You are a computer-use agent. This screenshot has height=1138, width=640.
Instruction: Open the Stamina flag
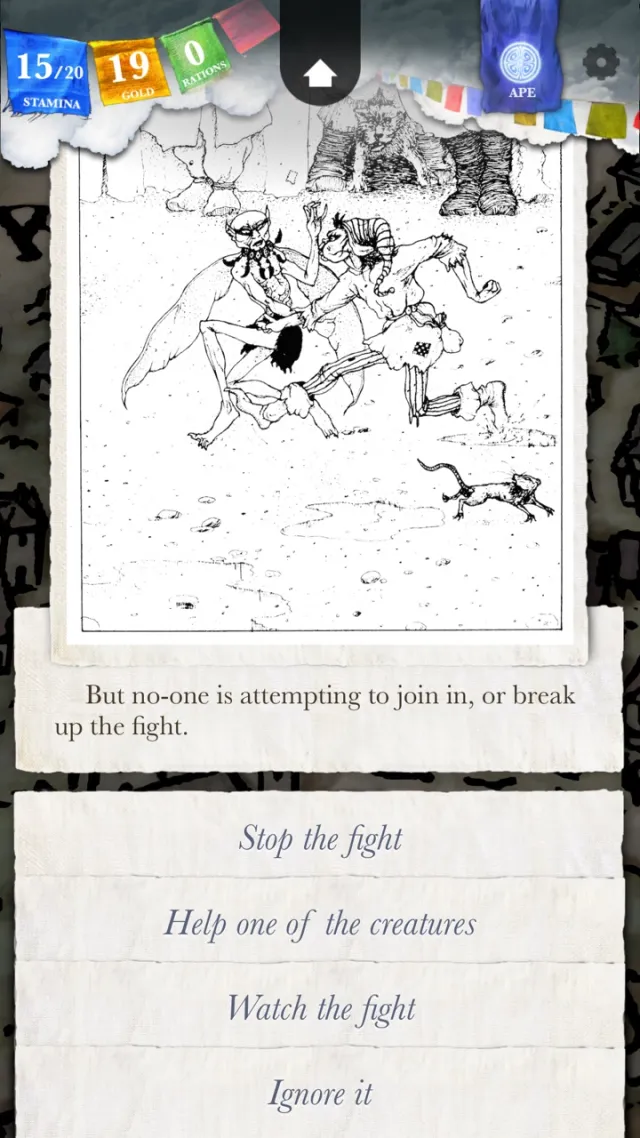[49, 73]
